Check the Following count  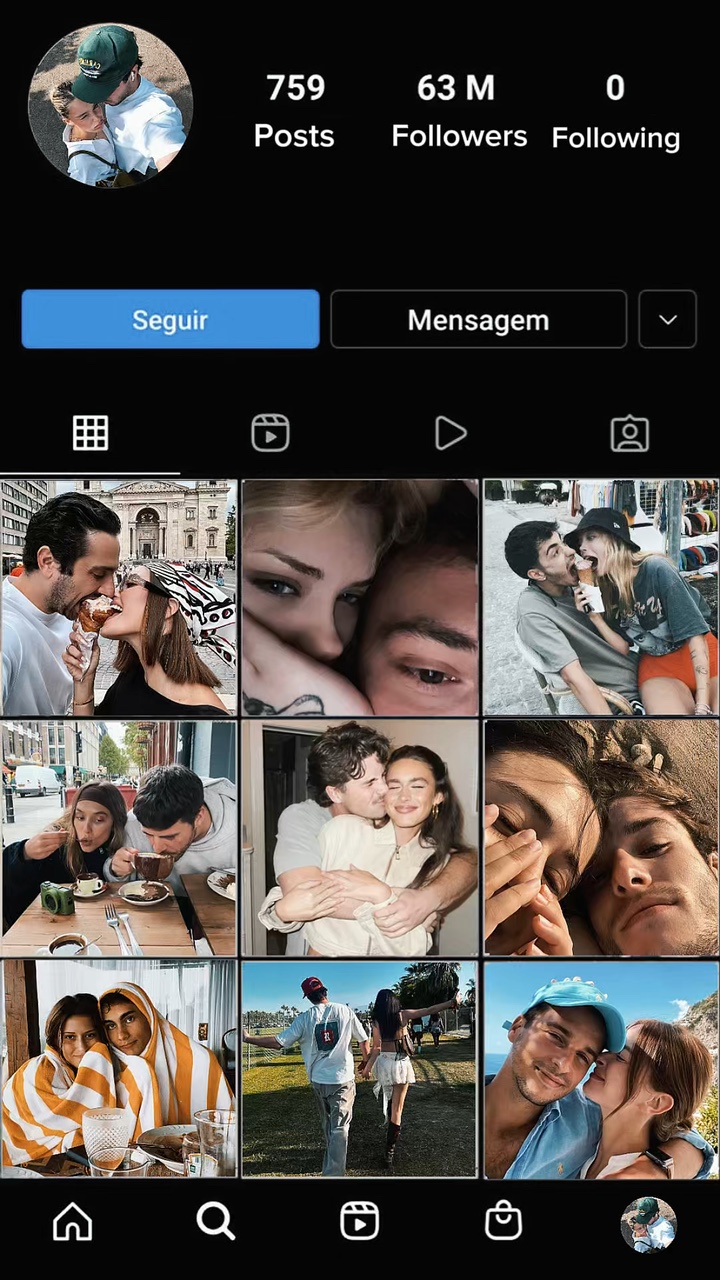(x=615, y=110)
